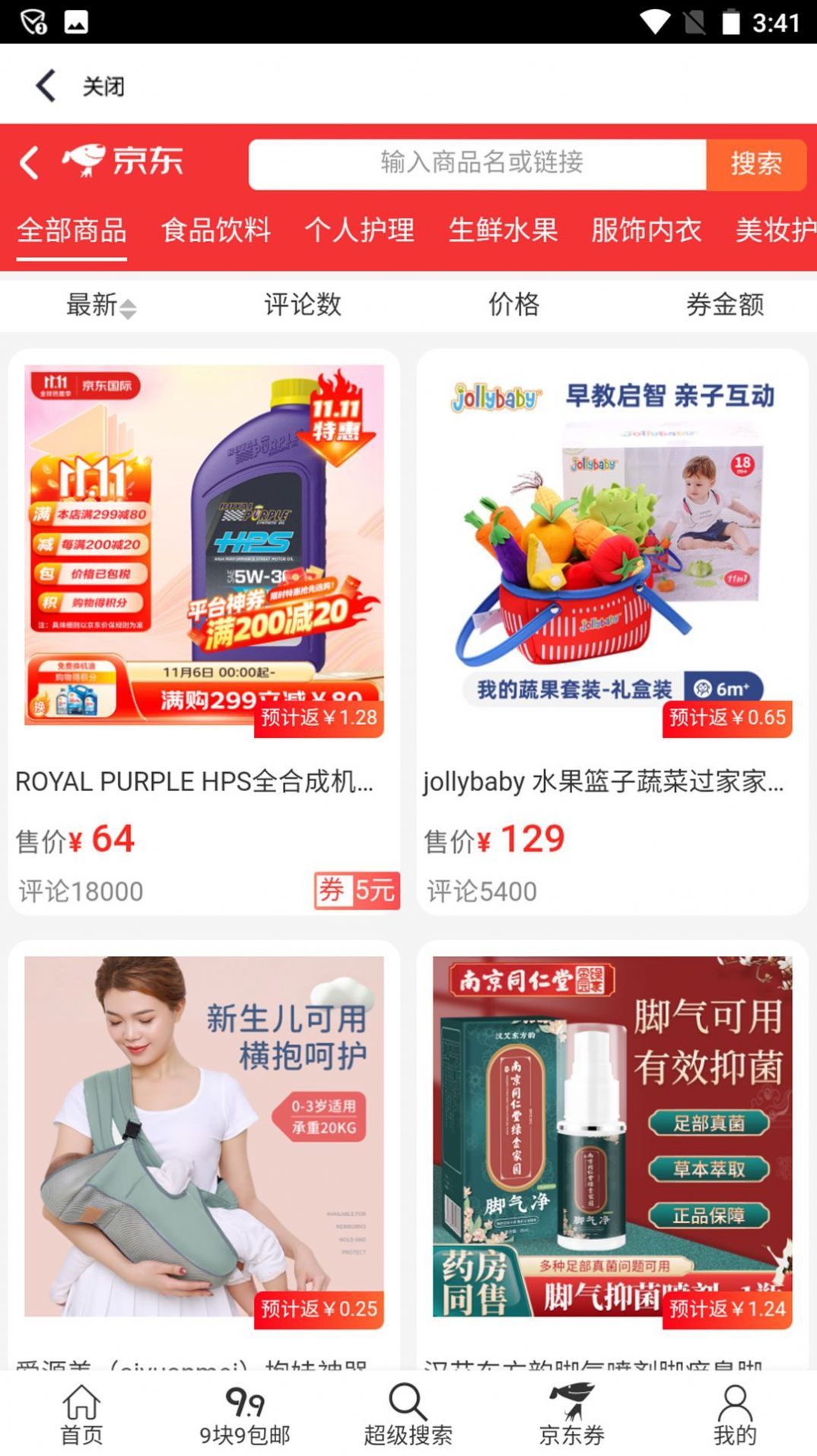Screen dimensions: 817x1456
Task: Go to the 首页 tab
Action: 81,1414
